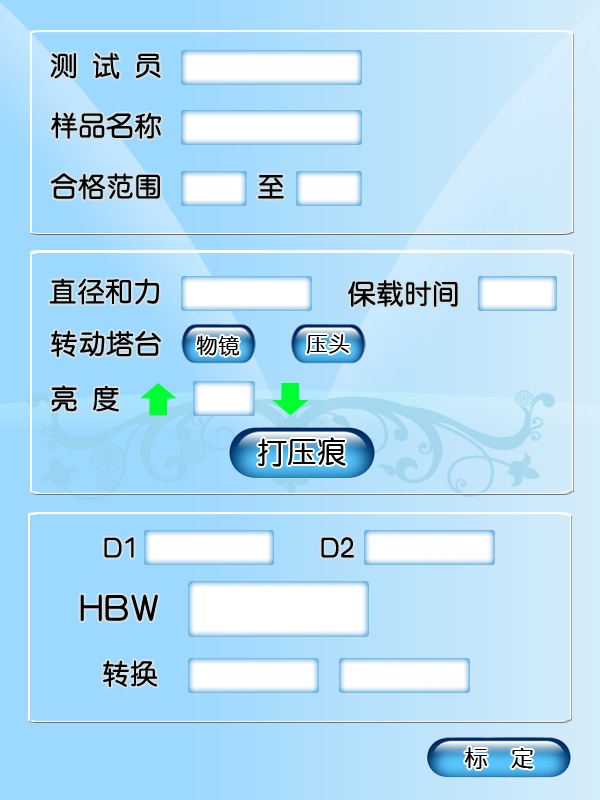This screenshot has height=800, width=600.
Task: Tap the 合格范围 lower limit field
Action: pyautogui.click(x=213, y=187)
